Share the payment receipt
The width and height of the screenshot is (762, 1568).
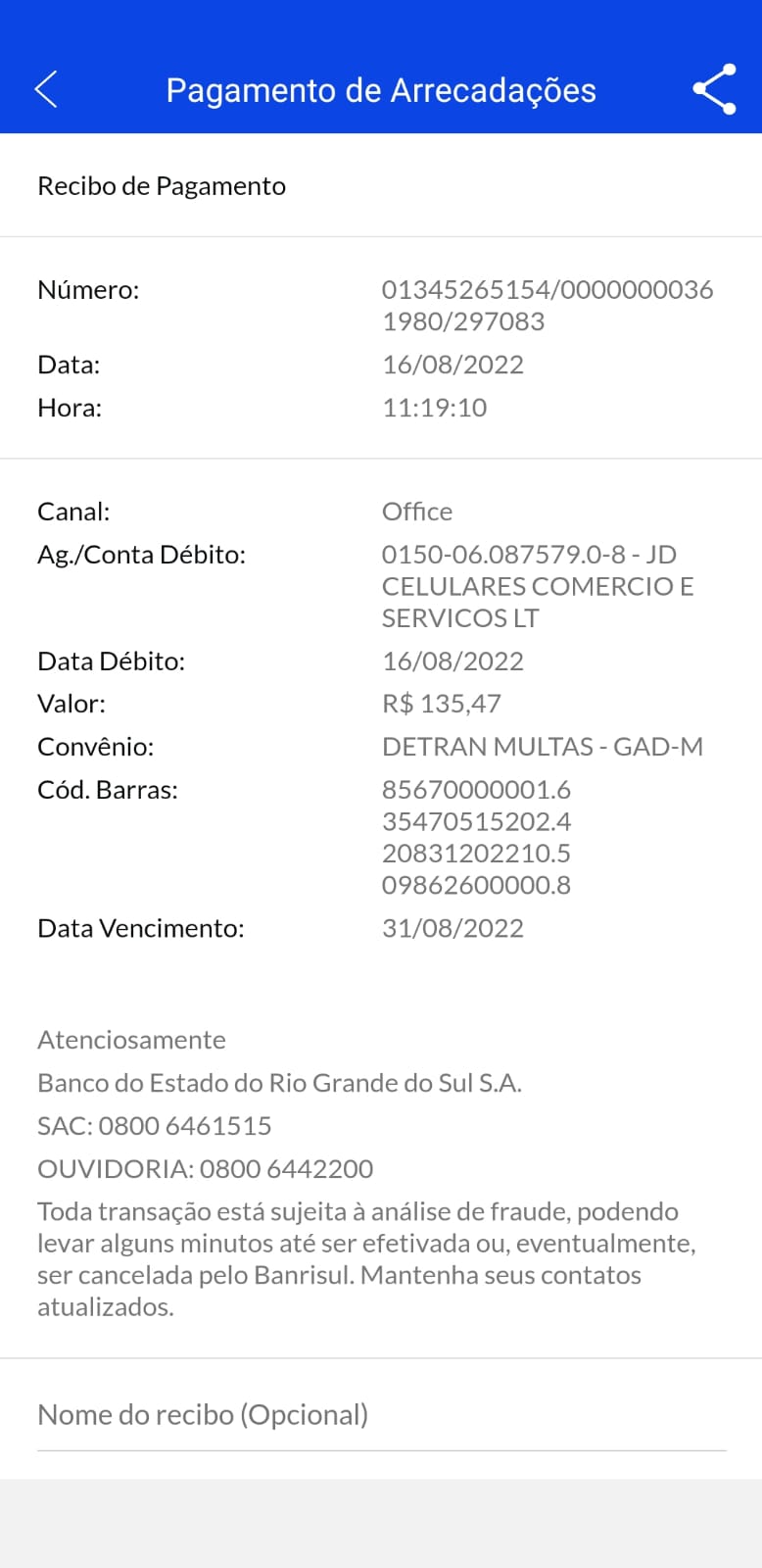(714, 89)
